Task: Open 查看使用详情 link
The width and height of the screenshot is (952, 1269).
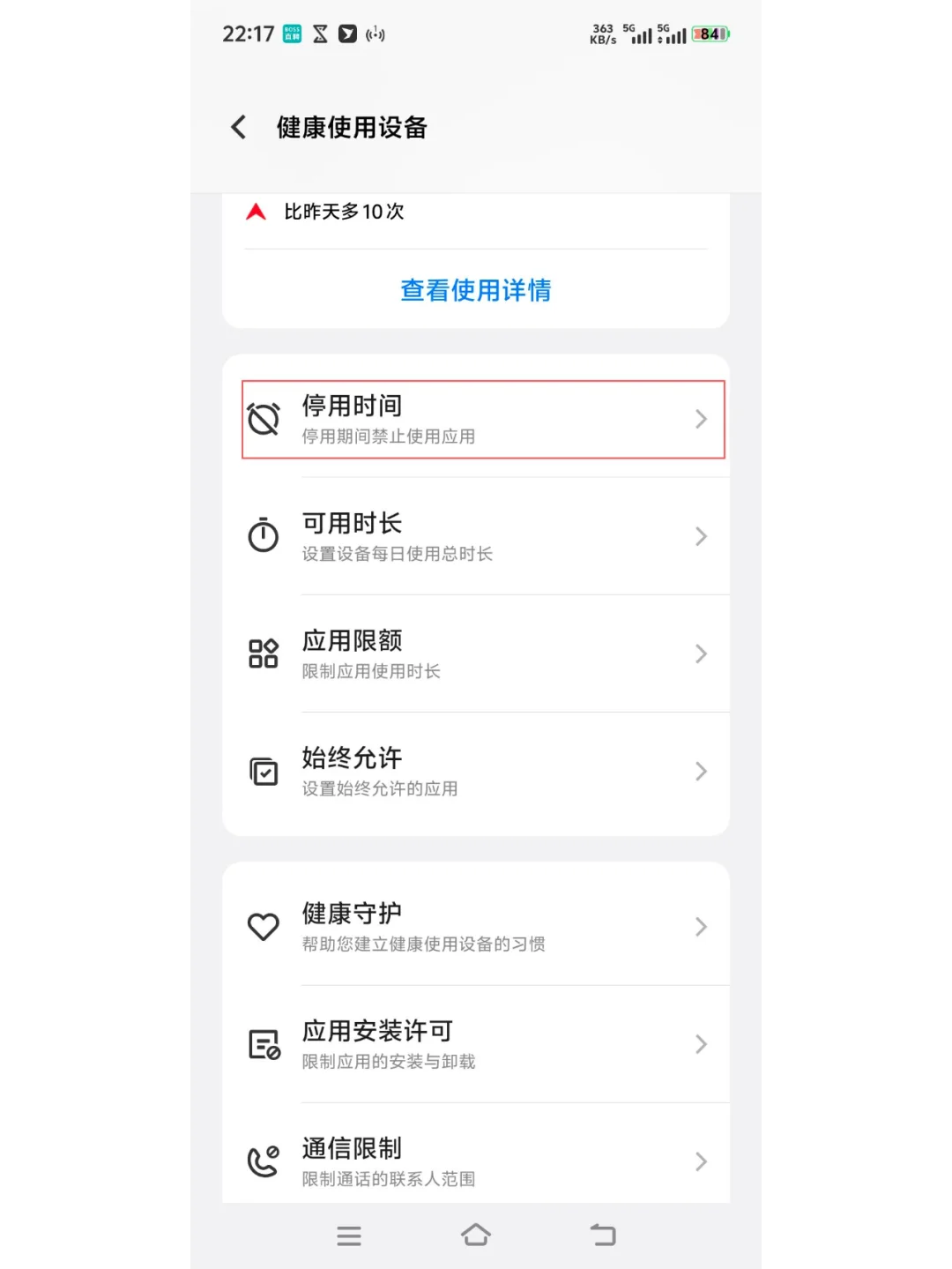Action: [475, 290]
